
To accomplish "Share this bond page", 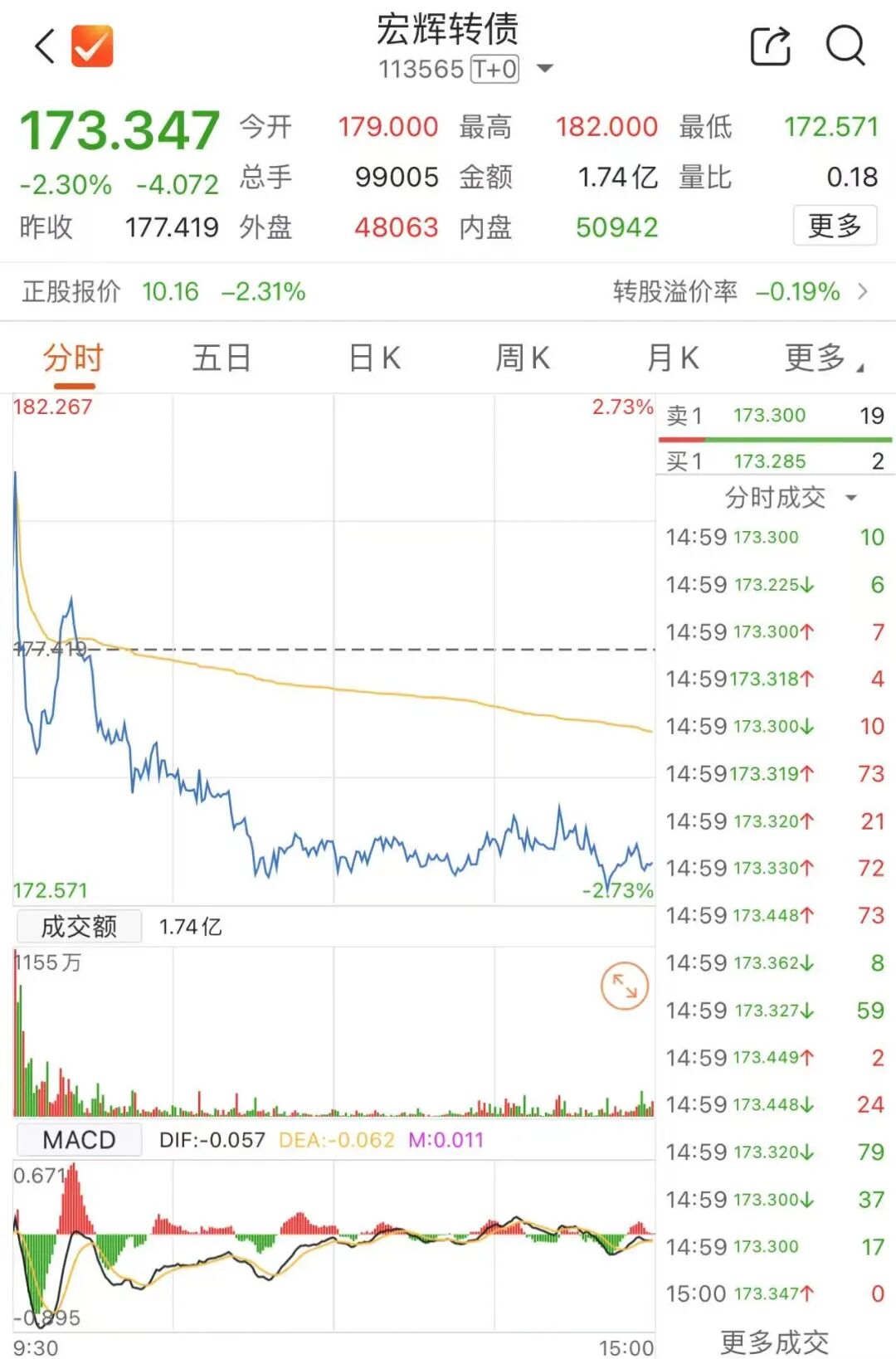I will (x=770, y=46).
